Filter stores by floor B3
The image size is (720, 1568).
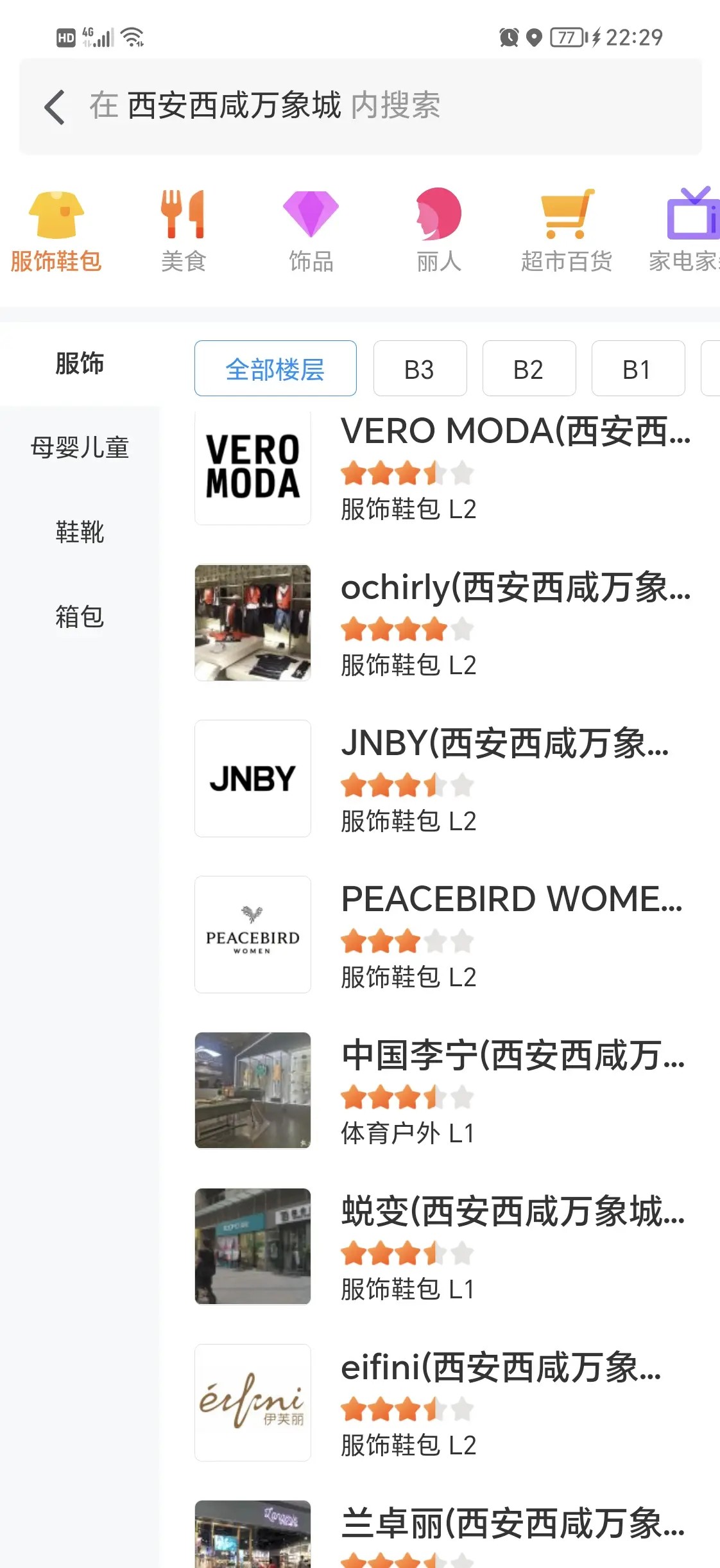click(x=420, y=369)
